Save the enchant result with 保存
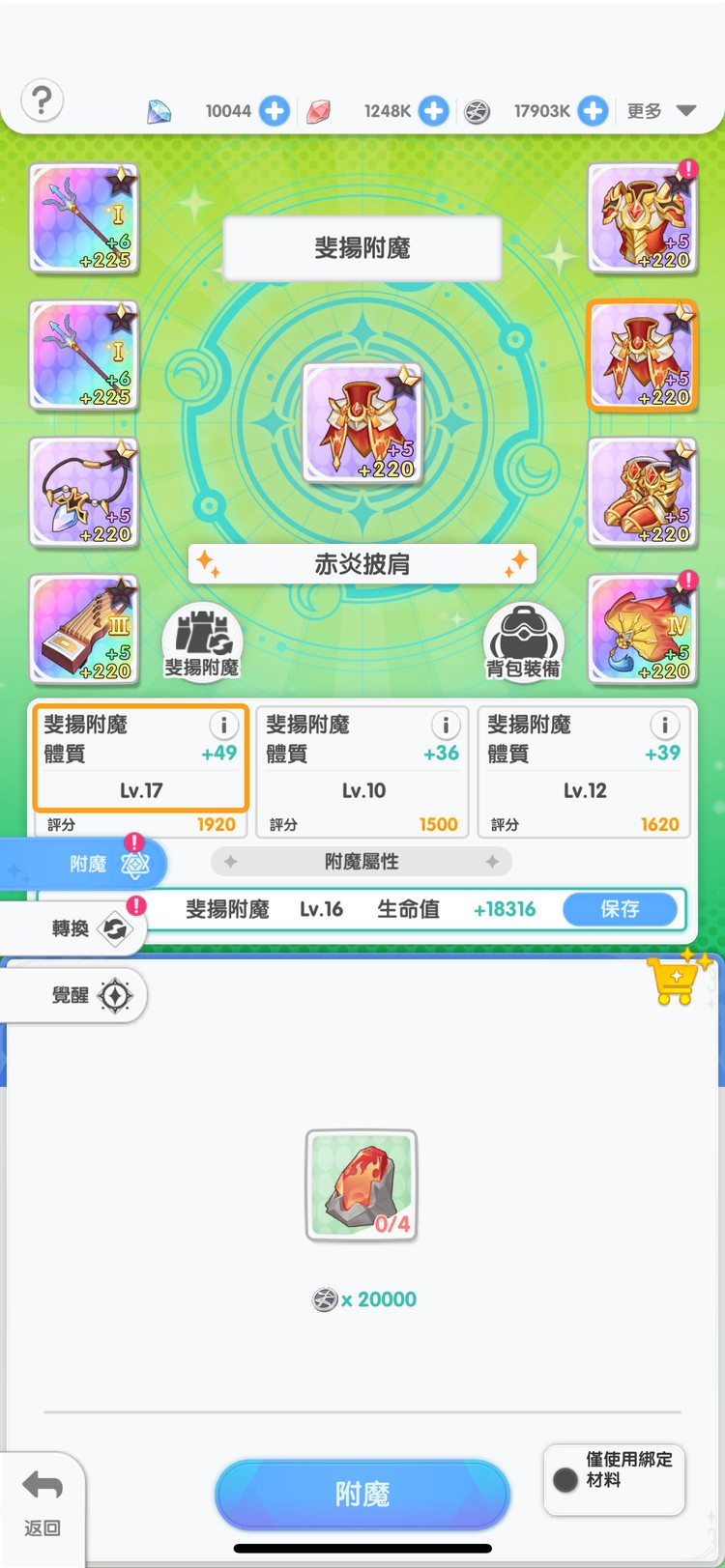The image size is (725, 1568). [x=620, y=909]
